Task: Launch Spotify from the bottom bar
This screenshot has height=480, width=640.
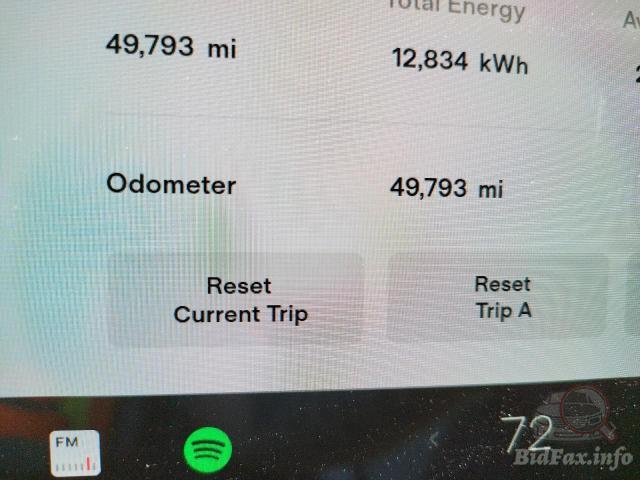Action: click(x=208, y=450)
